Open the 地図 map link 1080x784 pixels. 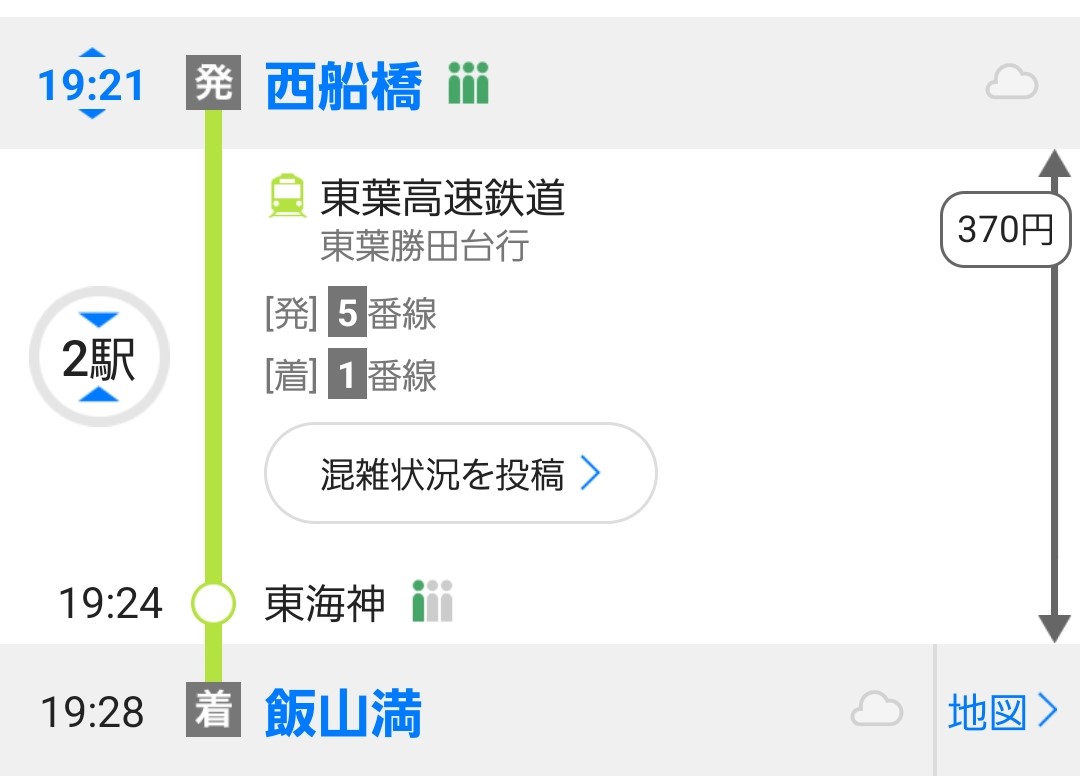pyautogui.click(x=1002, y=713)
